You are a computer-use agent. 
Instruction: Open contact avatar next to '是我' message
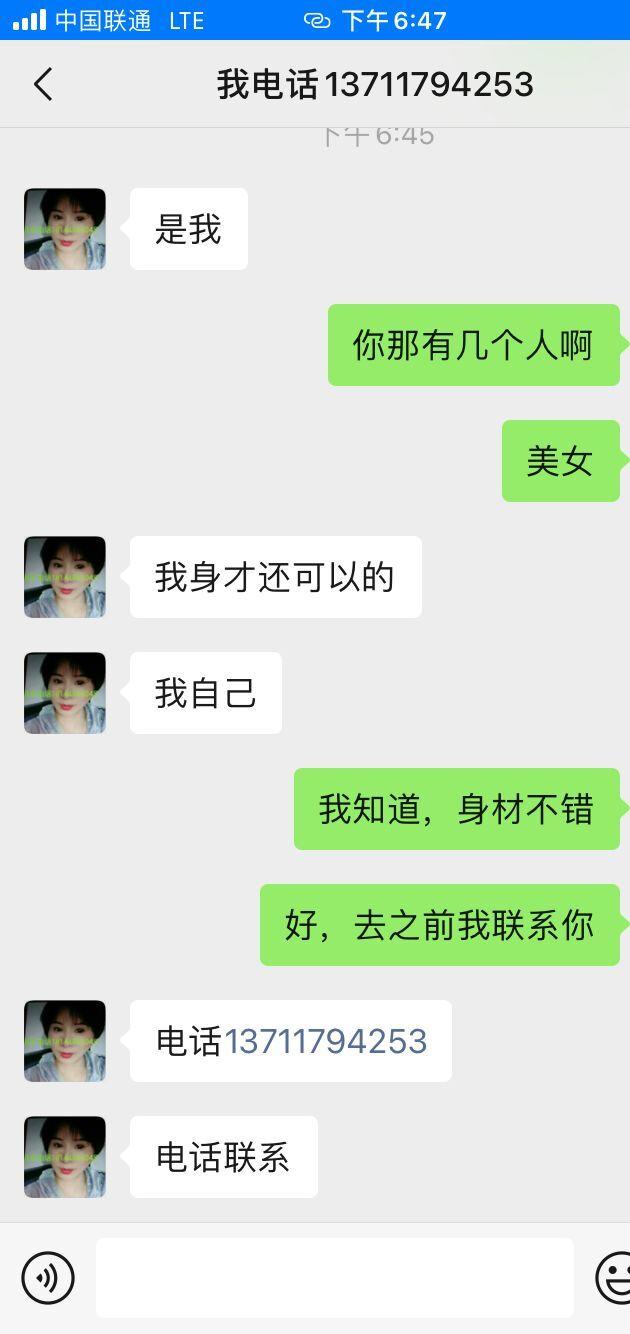click(x=65, y=229)
